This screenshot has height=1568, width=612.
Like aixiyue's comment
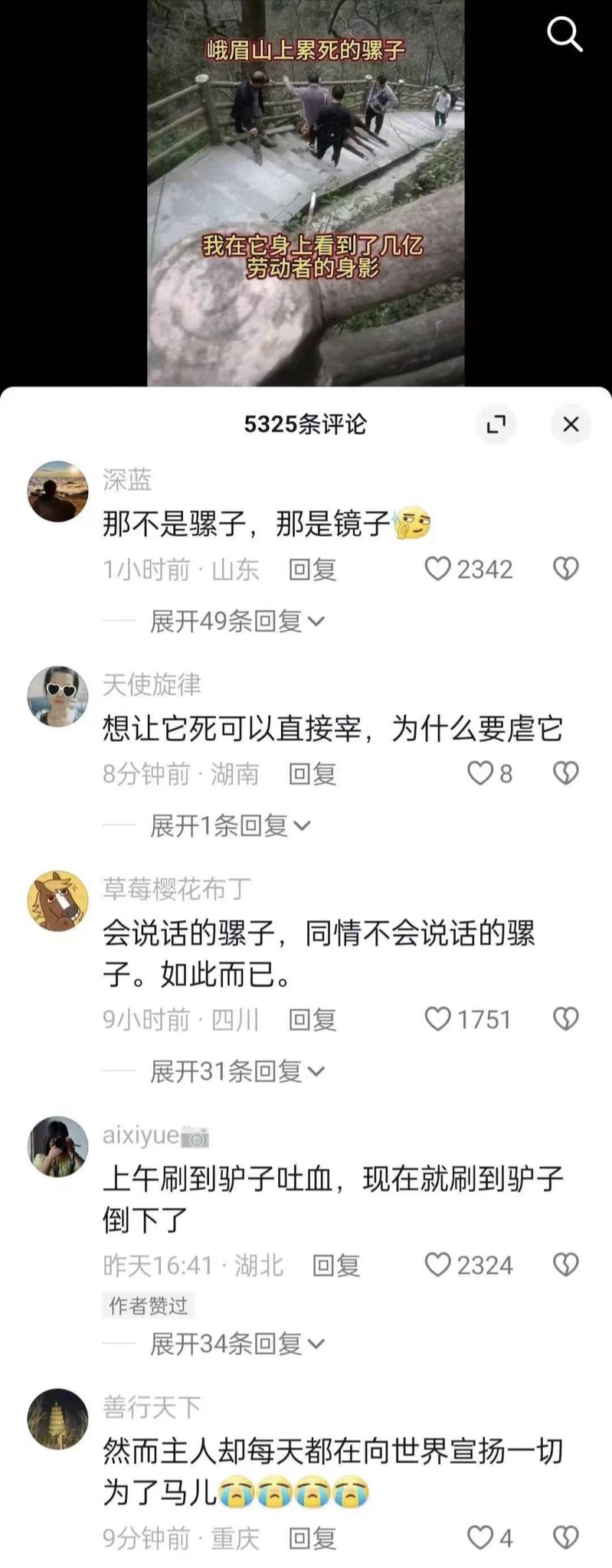point(438,1264)
